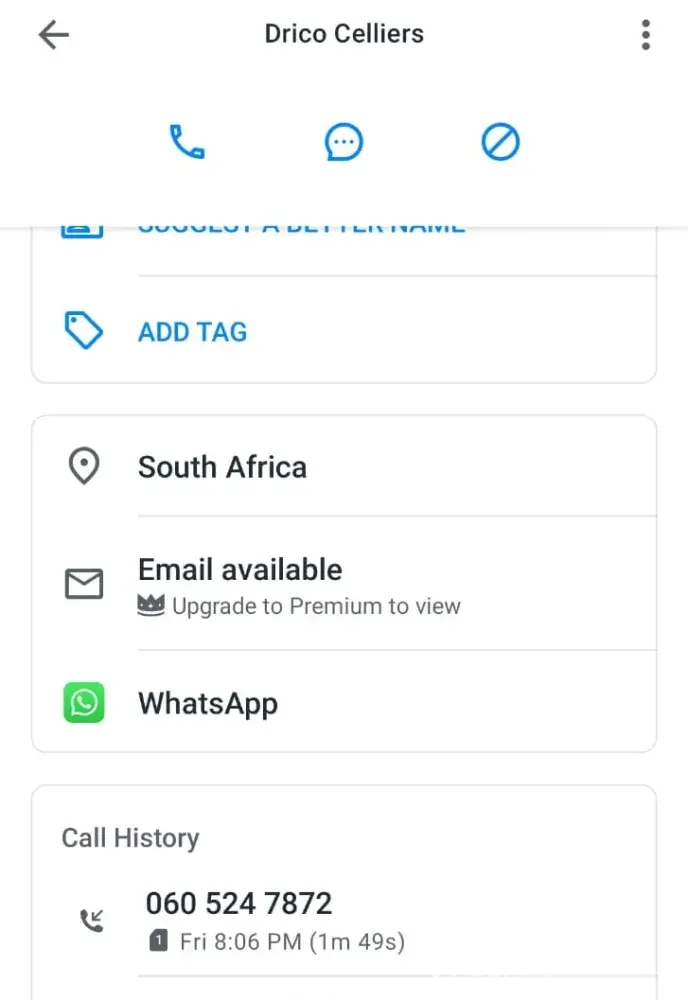This screenshot has width=688, height=1000.
Task: Call Drico Celliers
Action: pos(187,142)
